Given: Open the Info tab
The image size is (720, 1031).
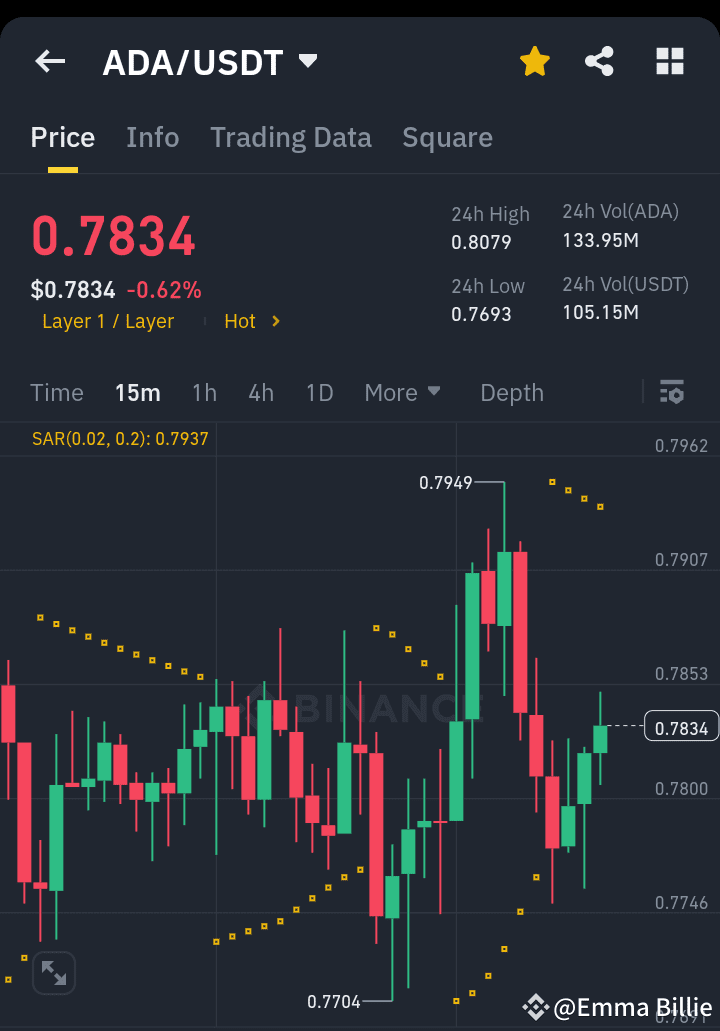Looking at the screenshot, I should point(152,137).
